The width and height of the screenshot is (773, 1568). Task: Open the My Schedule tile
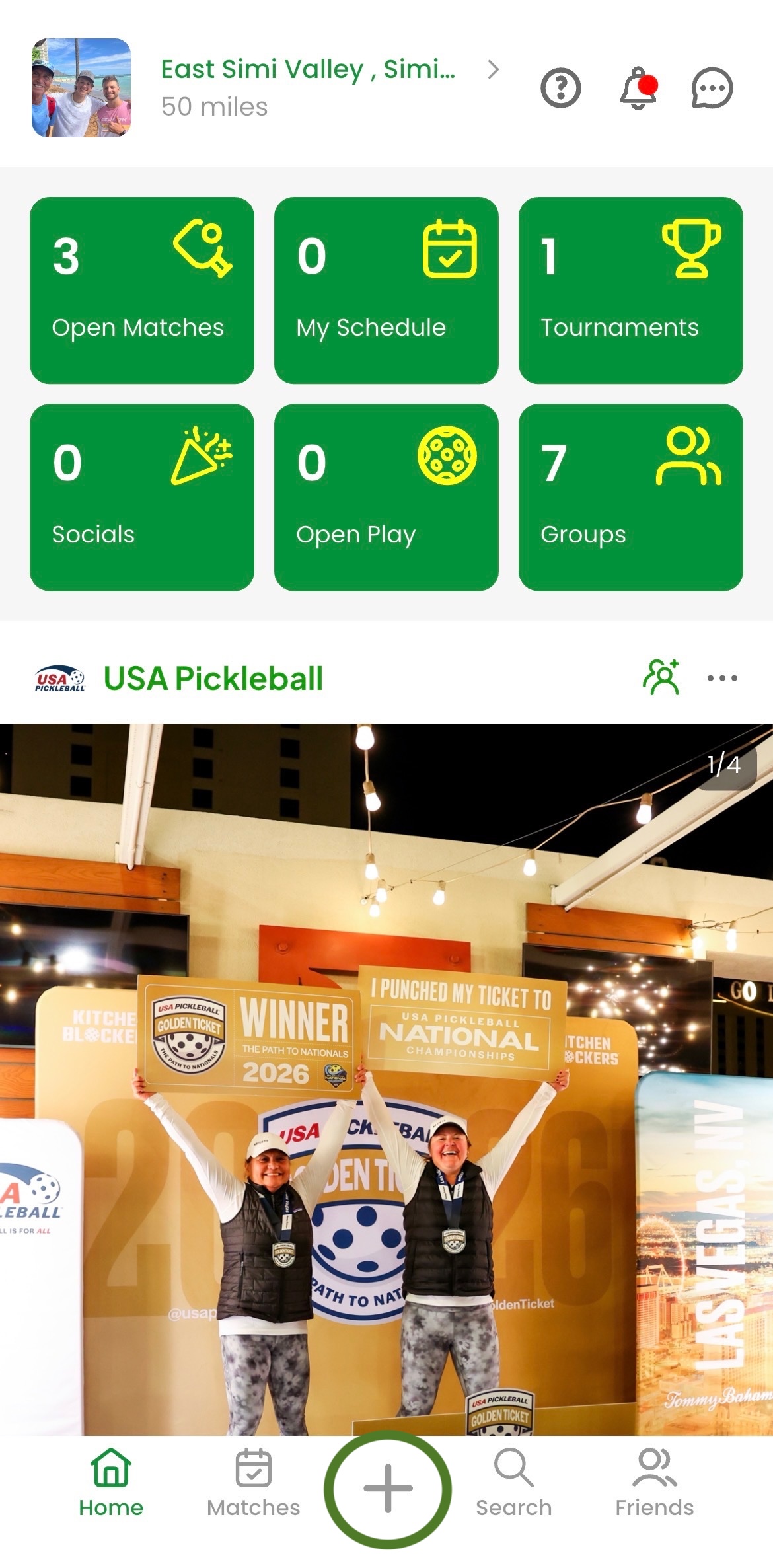[386, 290]
